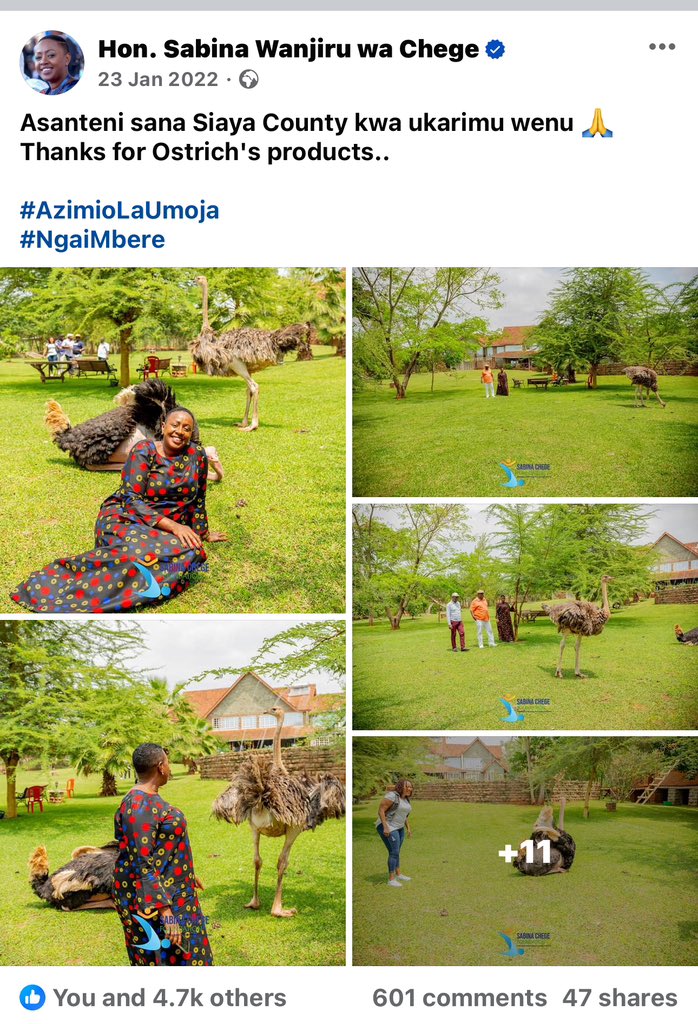Open the +11 more photos tile
The height and width of the screenshot is (1024, 698).
pyautogui.click(x=525, y=851)
